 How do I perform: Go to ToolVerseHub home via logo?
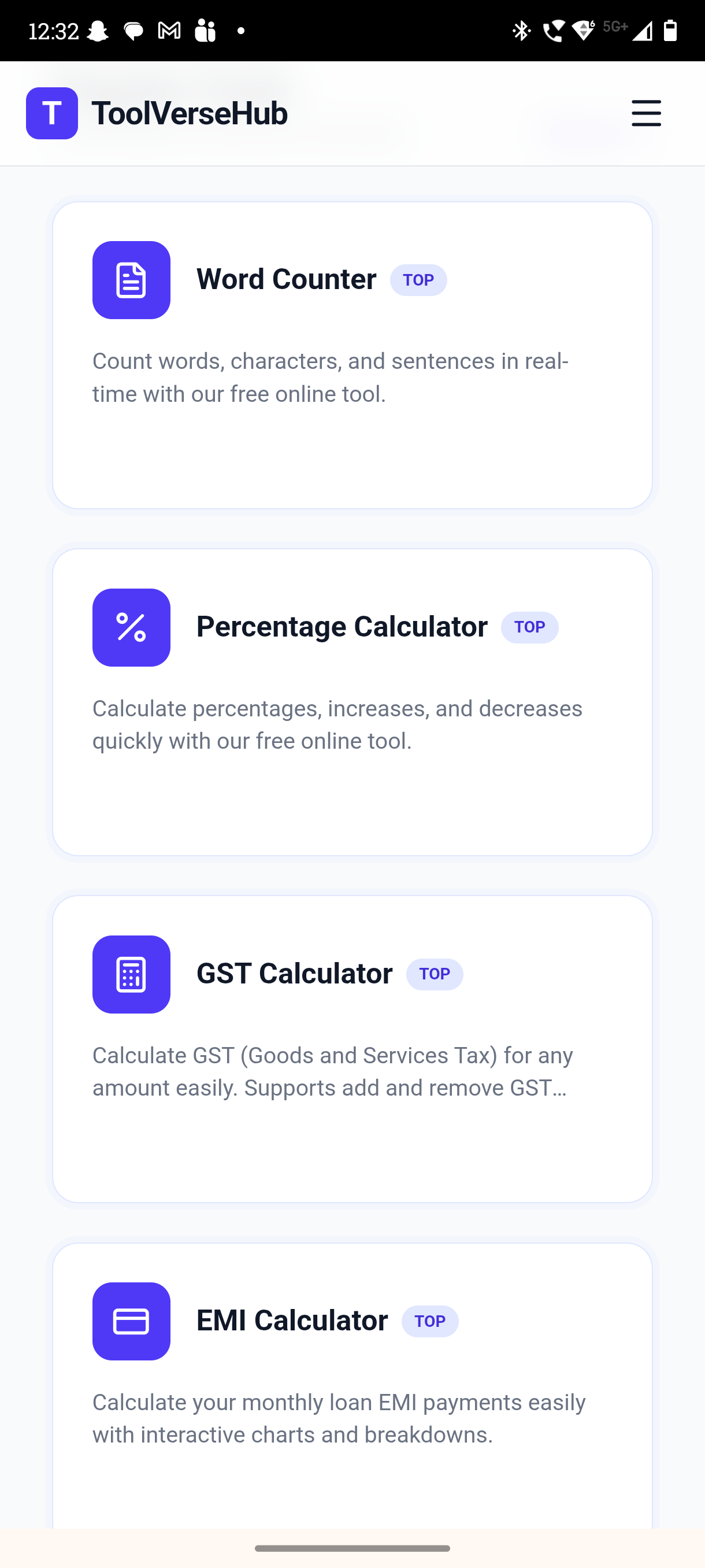(x=157, y=113)
